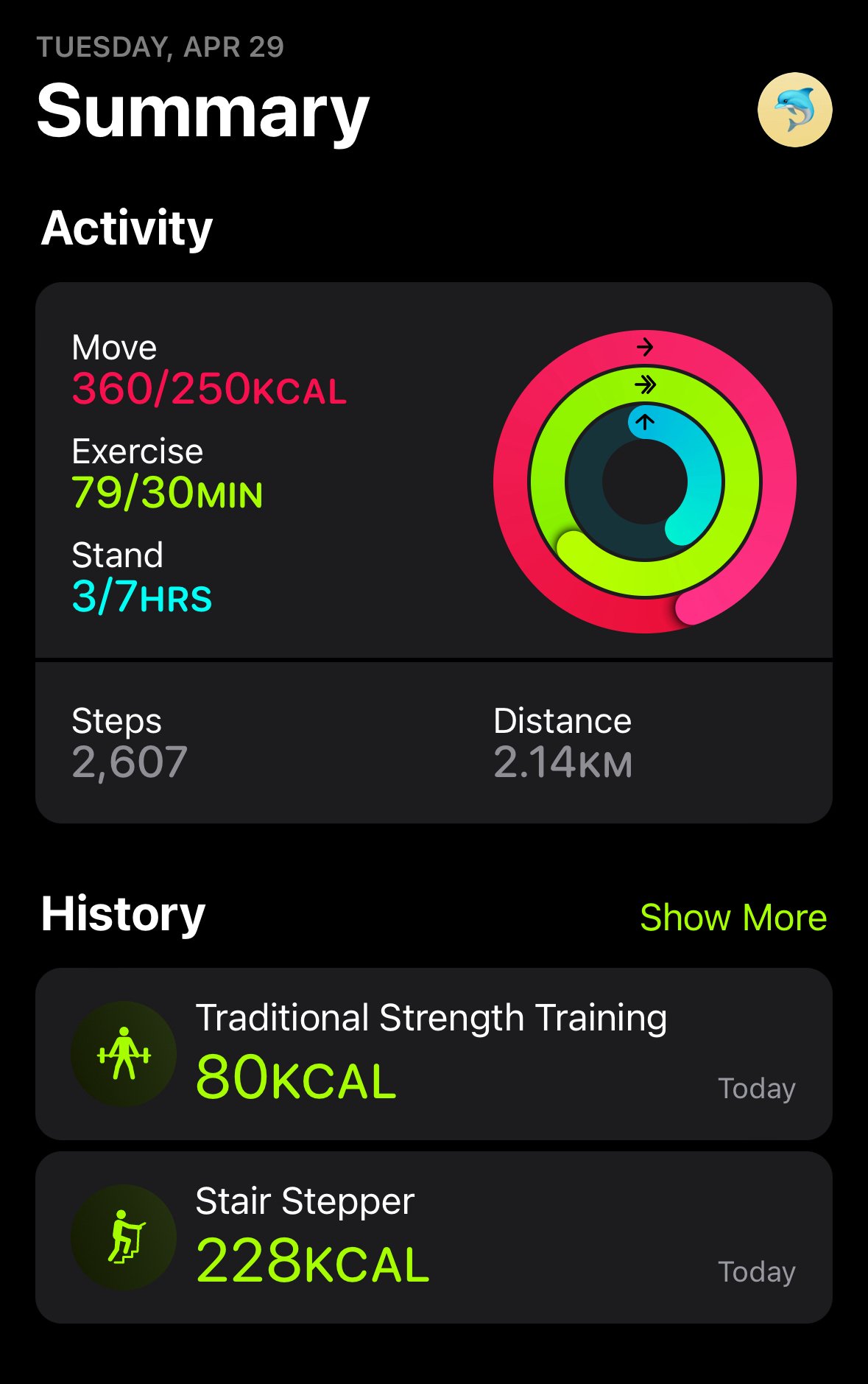Open the Traditional Strength Training workout

coord(433,1053)
